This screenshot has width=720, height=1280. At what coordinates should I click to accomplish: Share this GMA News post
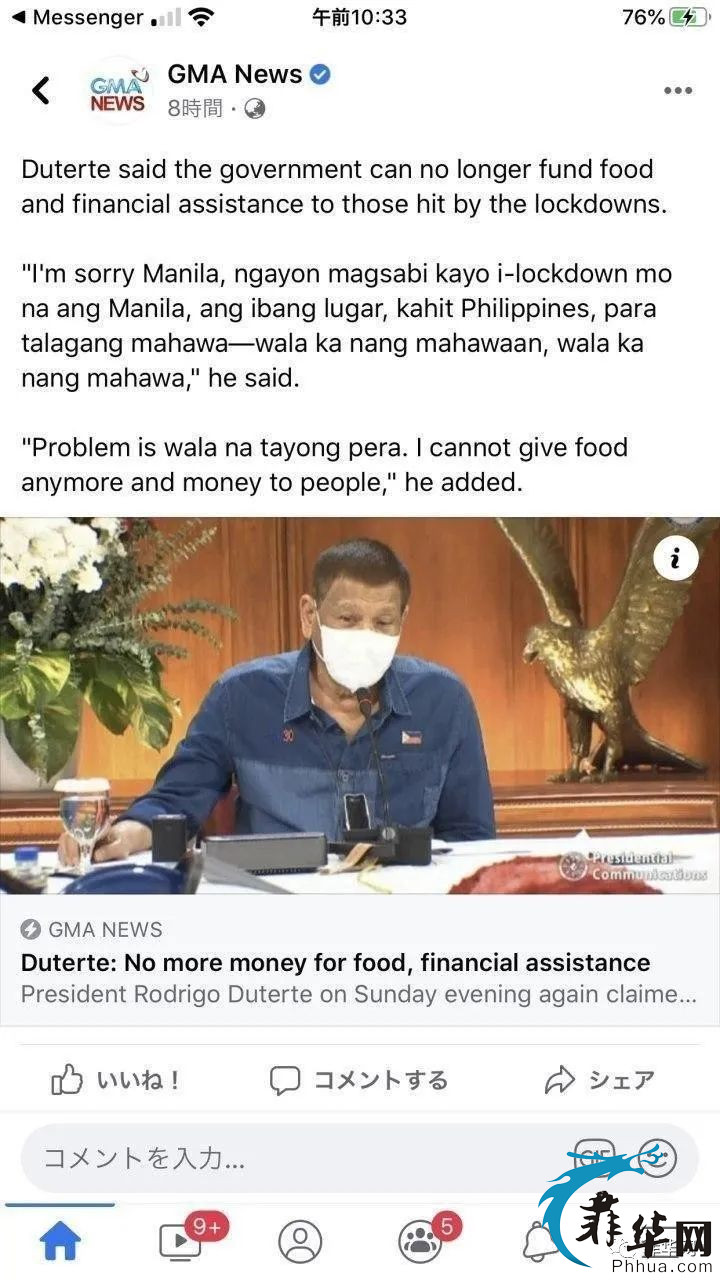pyautogui.click(x=599, y=1080)
